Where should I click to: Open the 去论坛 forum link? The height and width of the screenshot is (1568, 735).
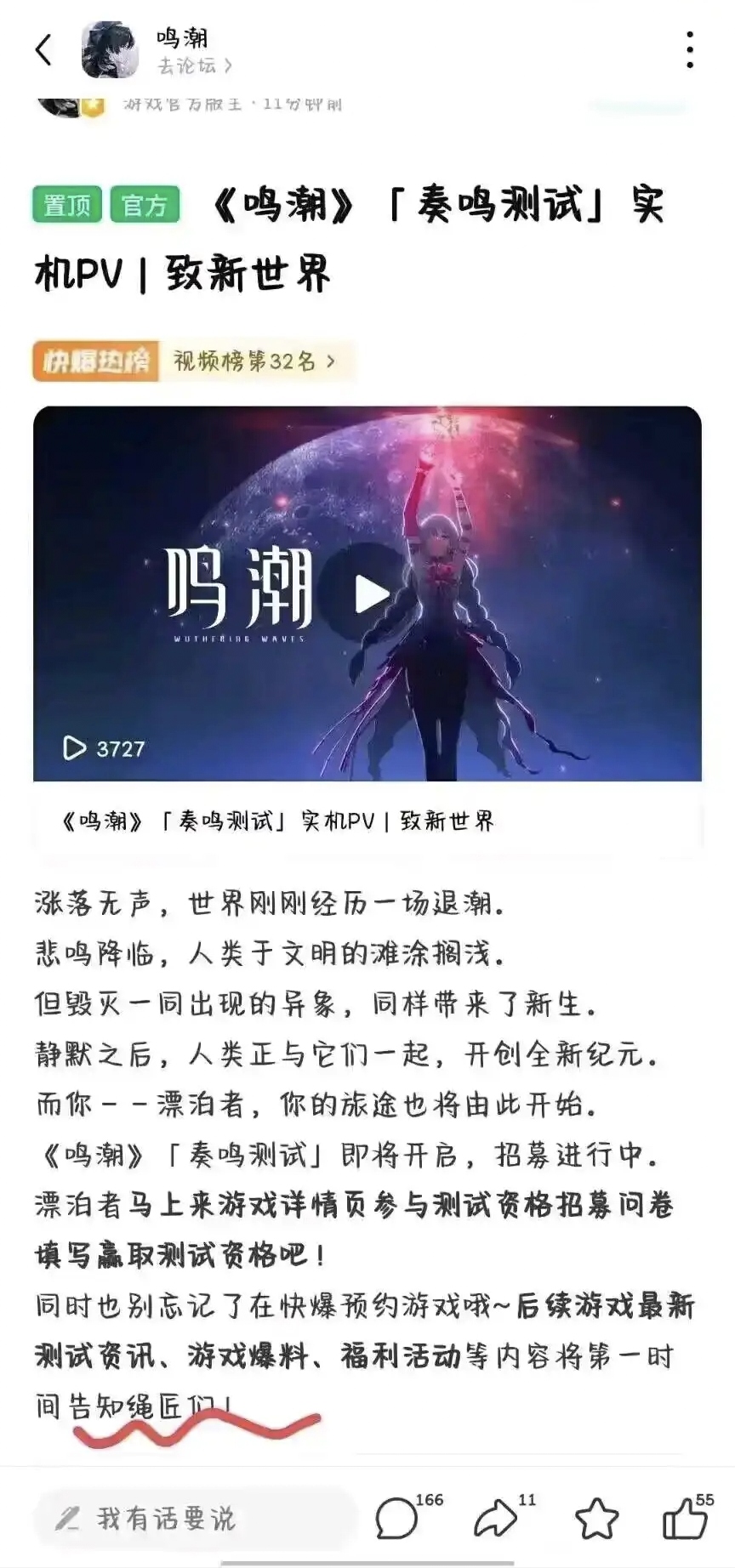[x=195, y=65]
